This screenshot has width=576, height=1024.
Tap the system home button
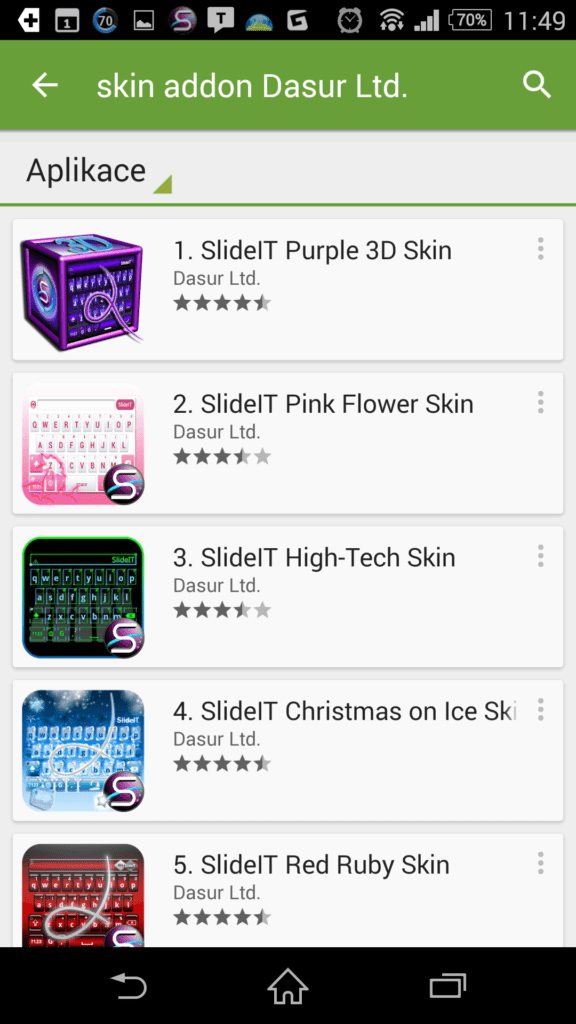click(288, 986)
